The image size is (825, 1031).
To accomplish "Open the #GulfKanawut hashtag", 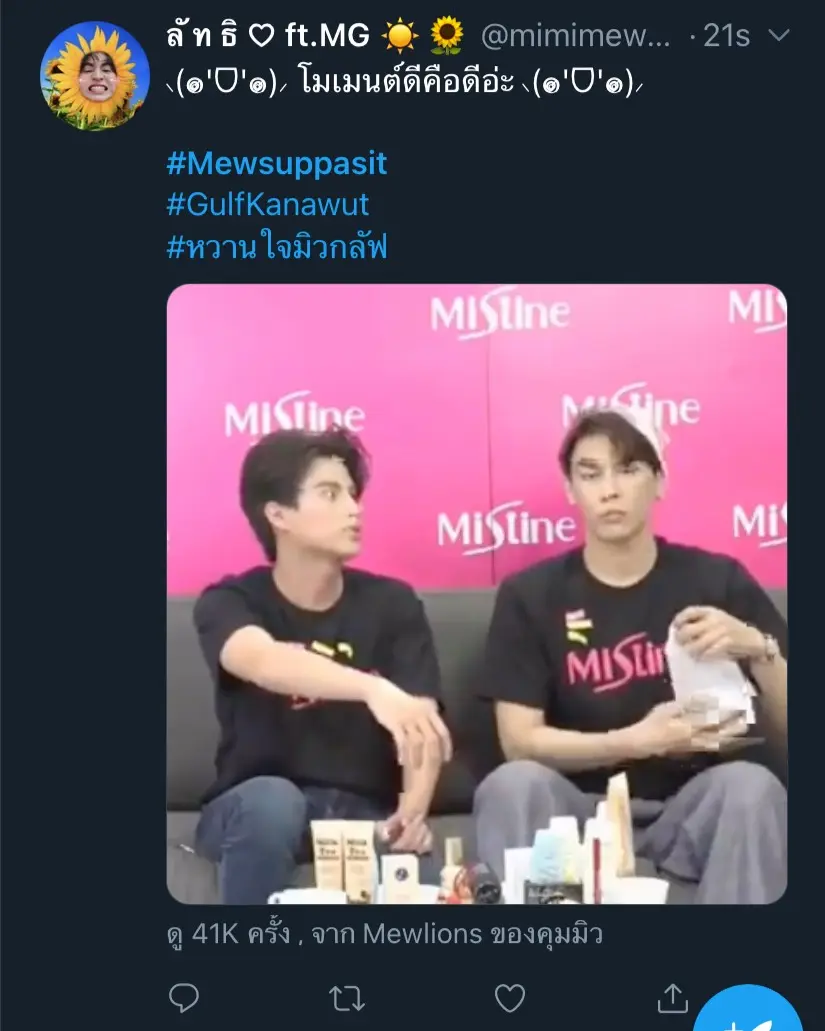I will click(267, 204).
